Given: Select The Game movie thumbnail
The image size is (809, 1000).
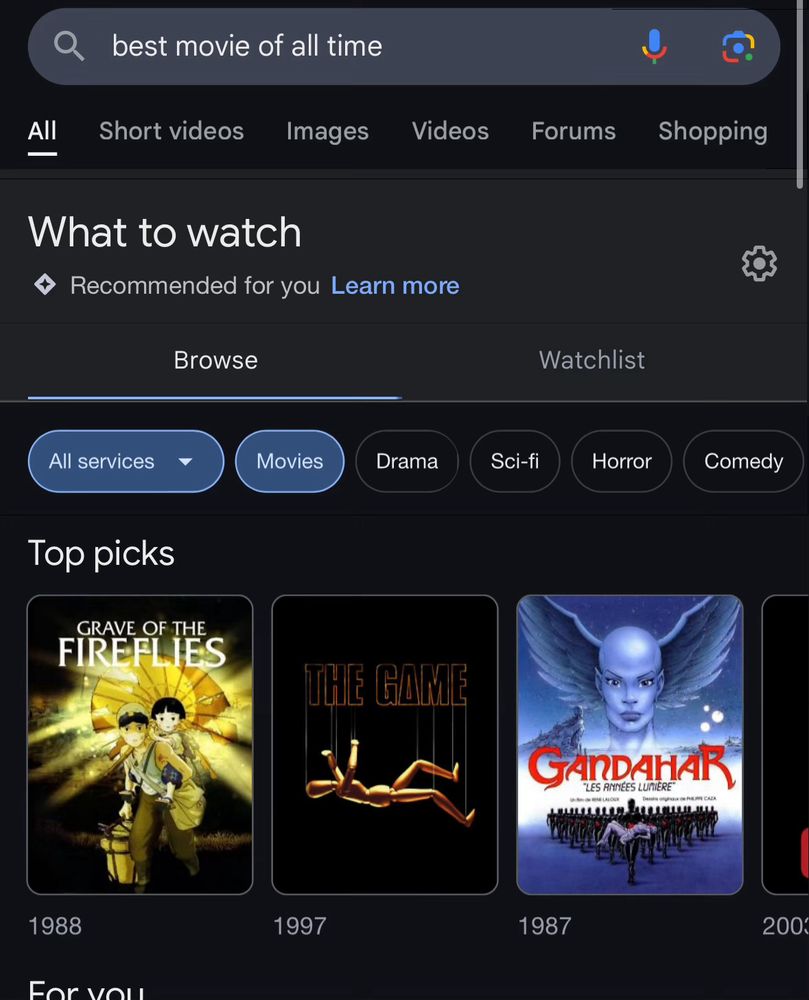Looking at the screenshot, I should (384, 744).
